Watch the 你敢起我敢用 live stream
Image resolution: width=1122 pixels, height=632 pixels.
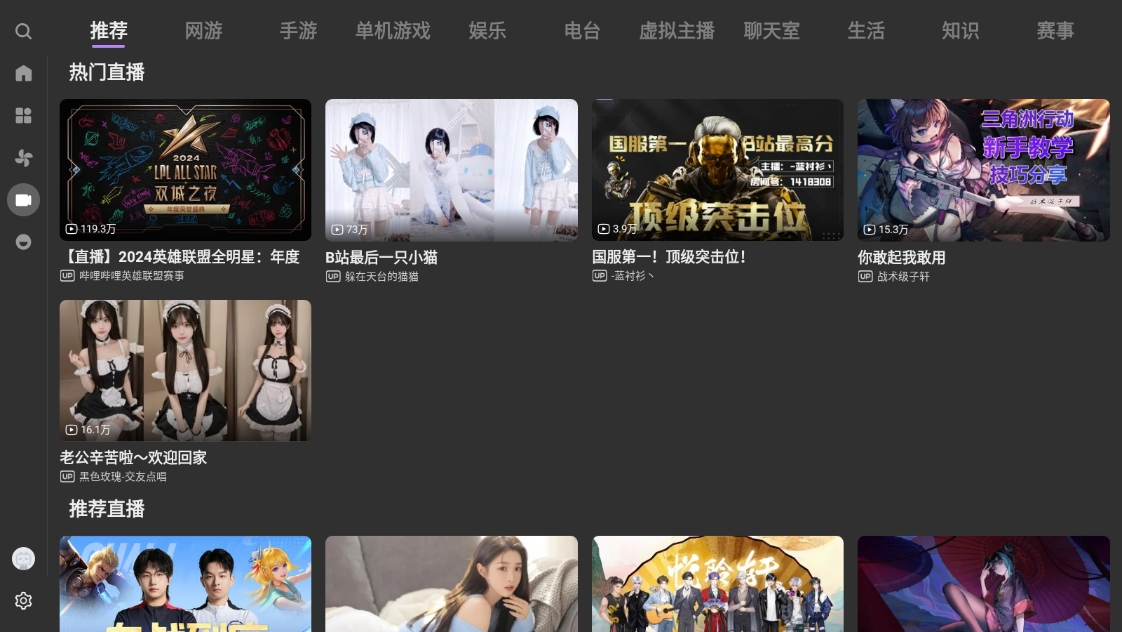983,170
